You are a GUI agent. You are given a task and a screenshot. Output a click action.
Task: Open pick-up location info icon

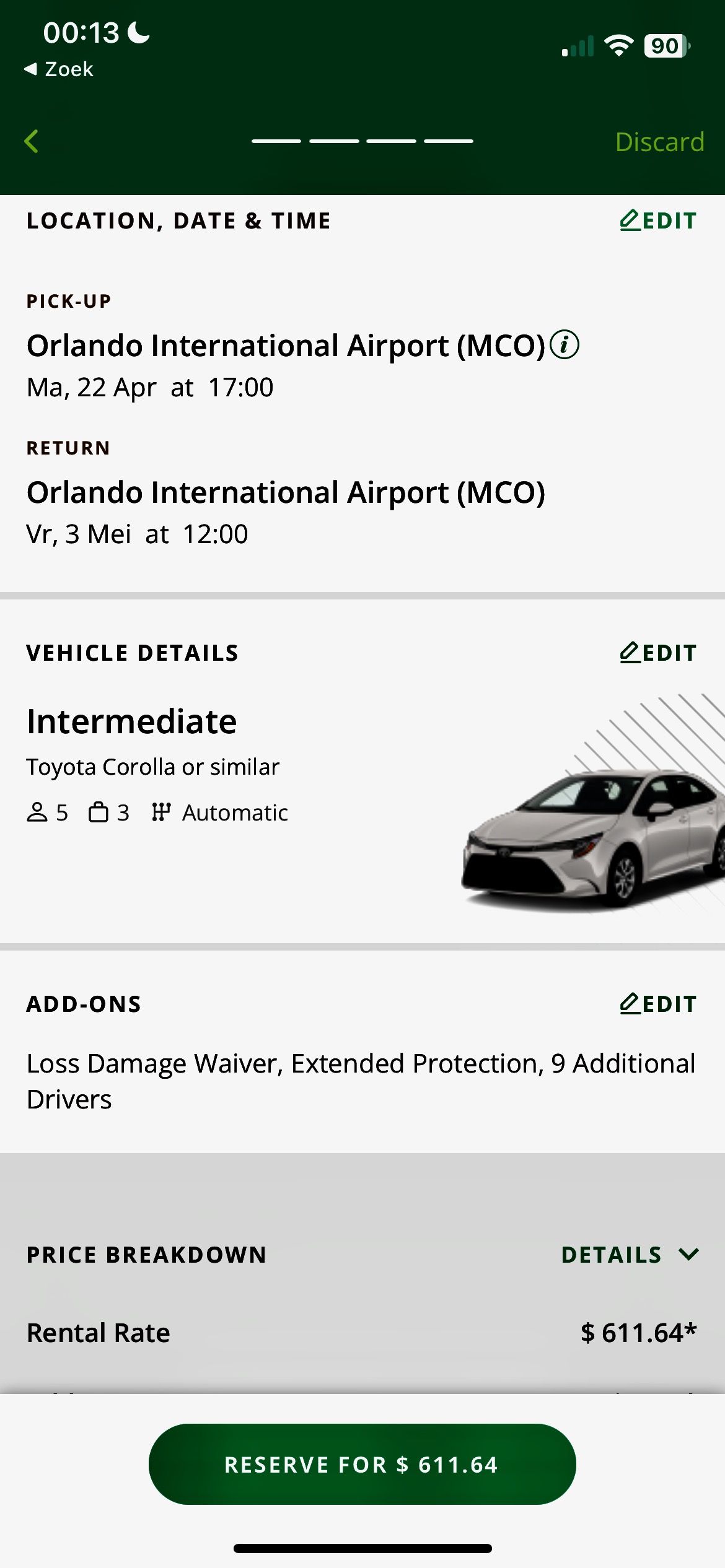coord(564,345)
